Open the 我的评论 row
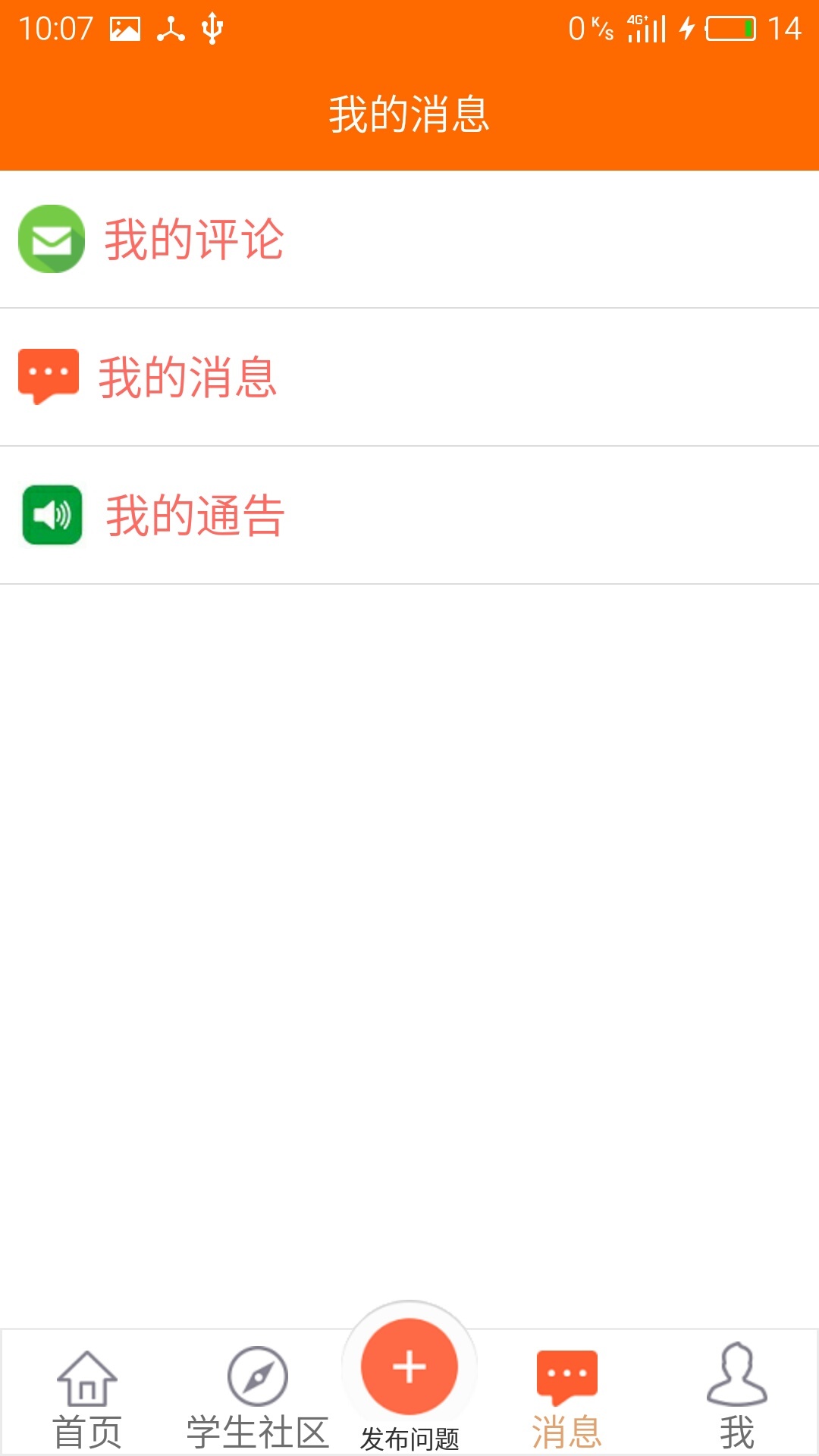The height and width of the screenshot is (1456, 819). click(x=409, y=239)
